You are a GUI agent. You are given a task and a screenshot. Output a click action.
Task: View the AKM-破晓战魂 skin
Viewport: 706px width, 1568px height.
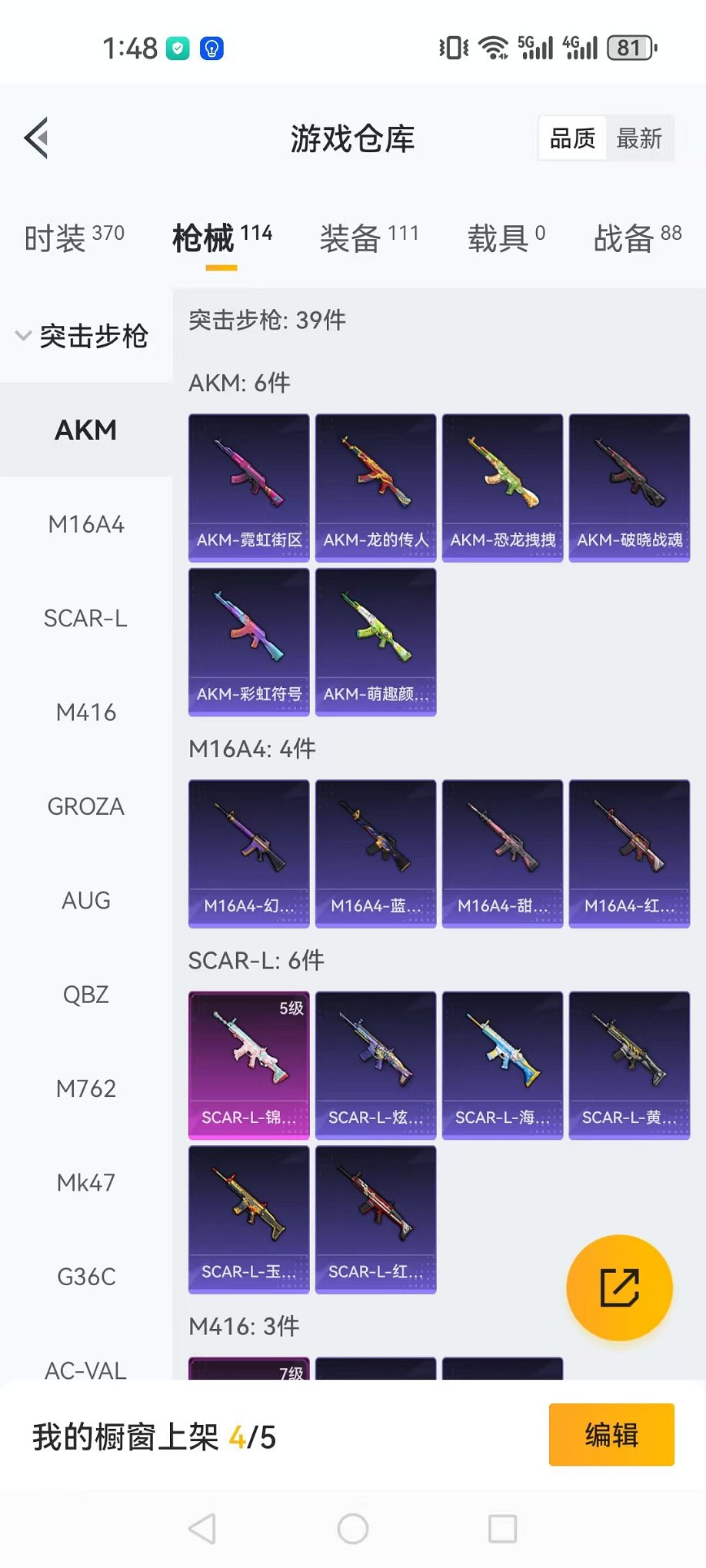click(x=629, y=488)
